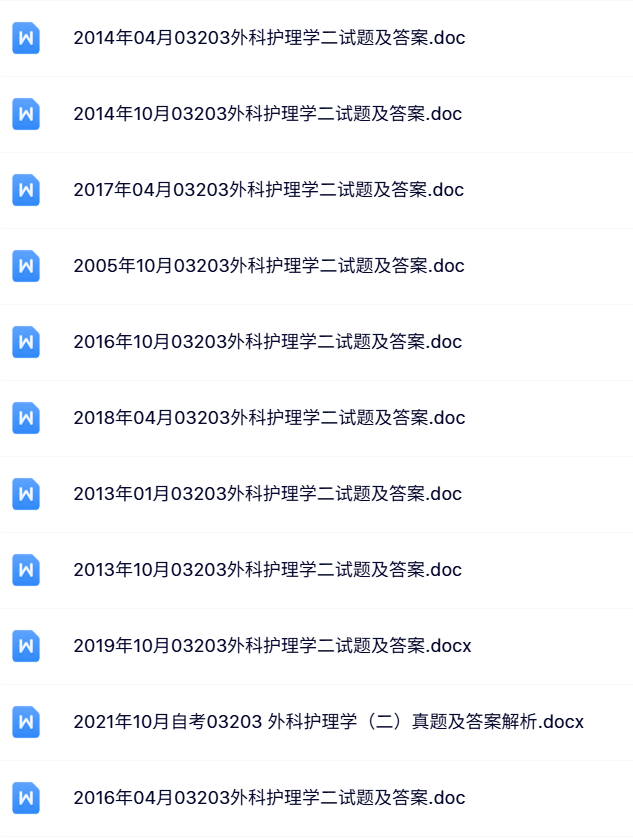Viewport: 633px width, 838px height.
Task: Open 2014年04月03203外科护理学二试题及答案.doc
Action: [269, 38]
